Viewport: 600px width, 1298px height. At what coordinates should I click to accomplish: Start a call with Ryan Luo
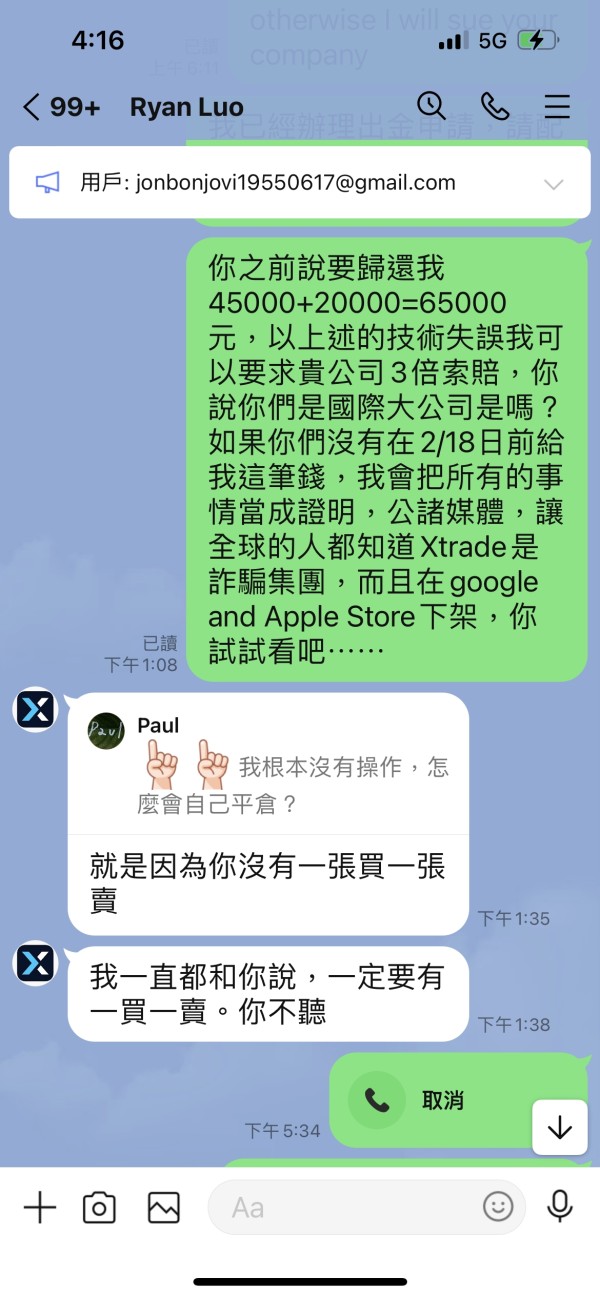tap(495, 106)
